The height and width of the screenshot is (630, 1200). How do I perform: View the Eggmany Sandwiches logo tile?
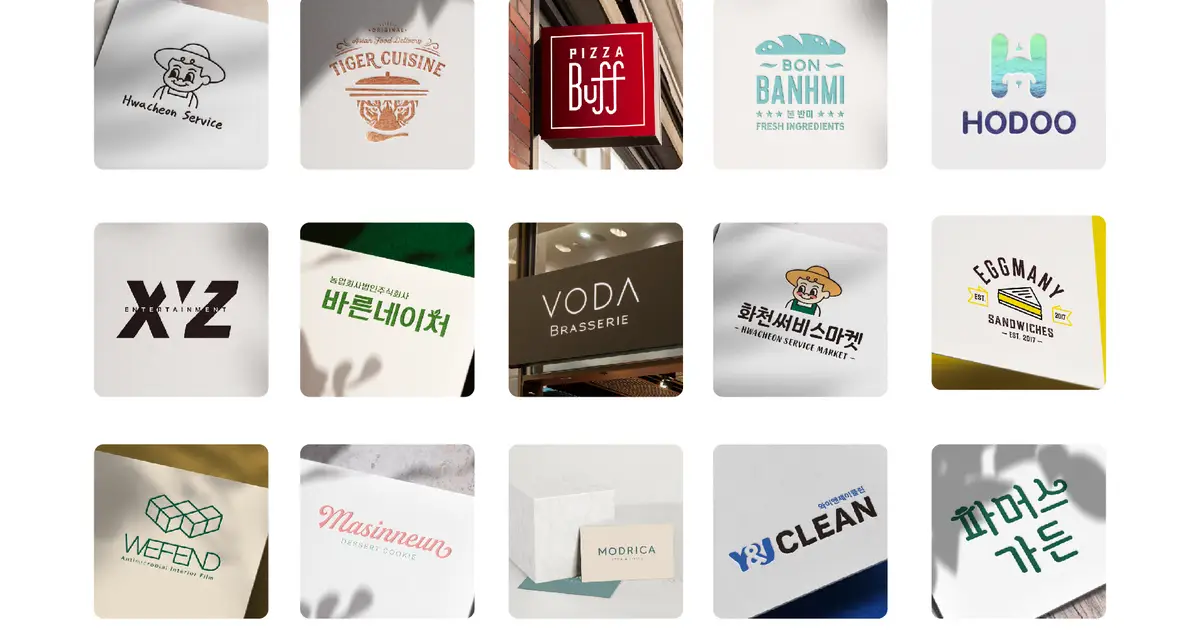[x=1018, y=303]
